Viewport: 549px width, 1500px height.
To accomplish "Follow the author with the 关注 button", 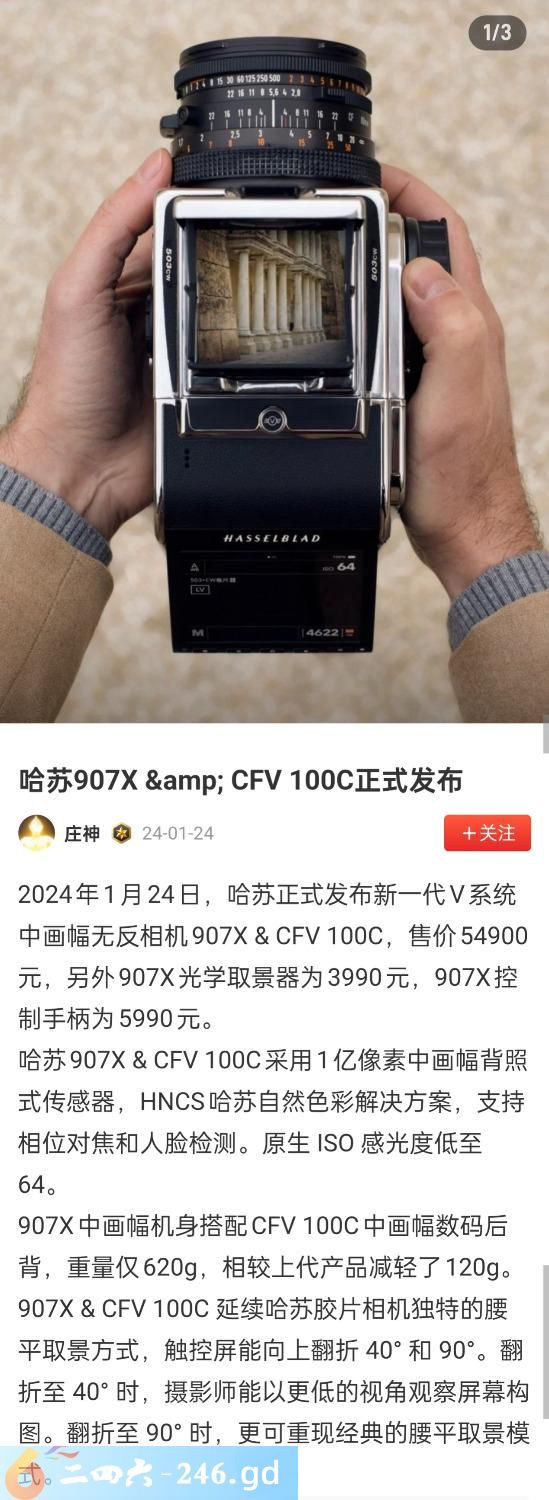I will click(x=487, y=833).
